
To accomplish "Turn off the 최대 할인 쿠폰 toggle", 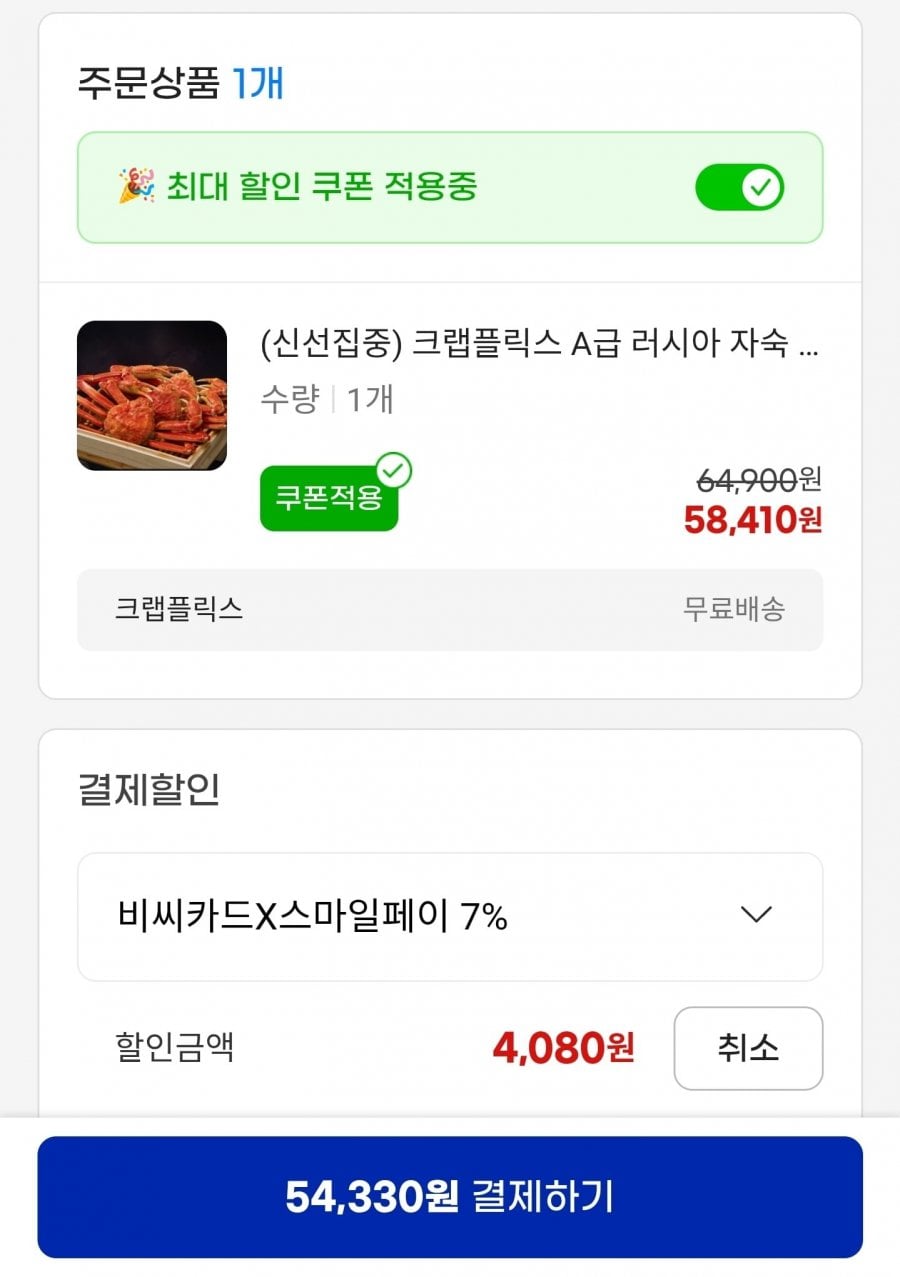I will point(739,187).
